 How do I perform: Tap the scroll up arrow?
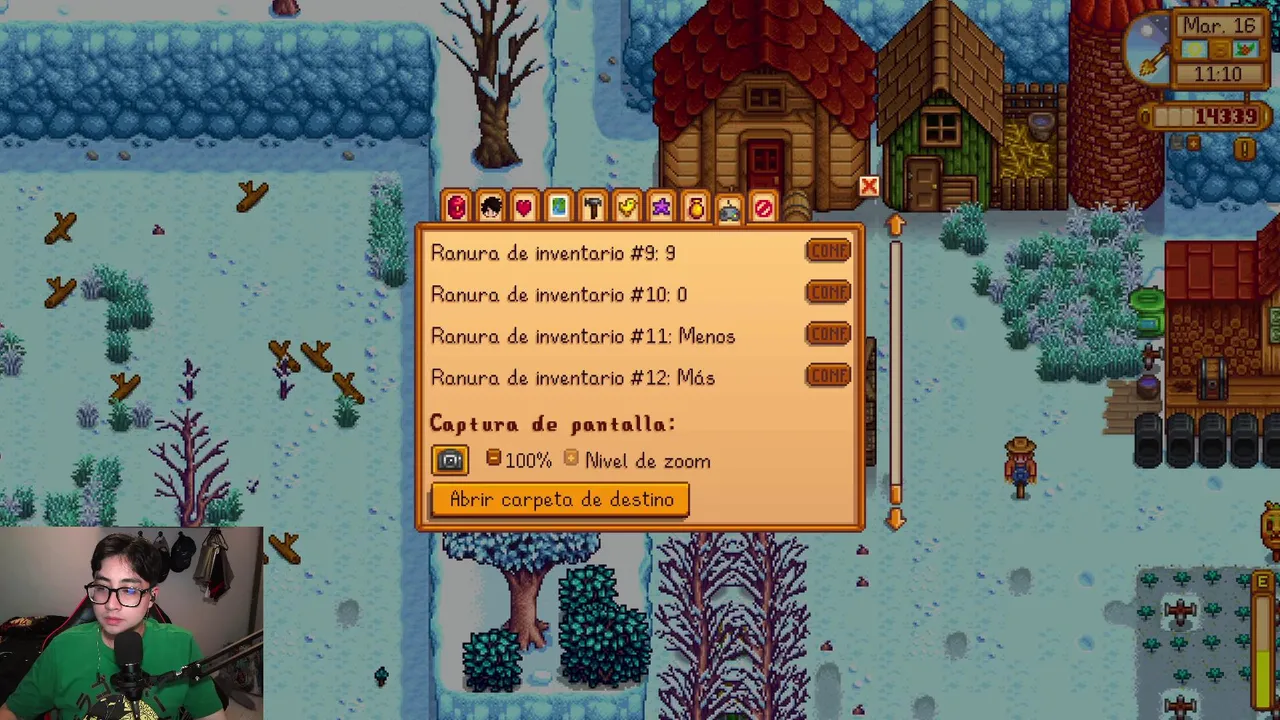click(895, 226)
